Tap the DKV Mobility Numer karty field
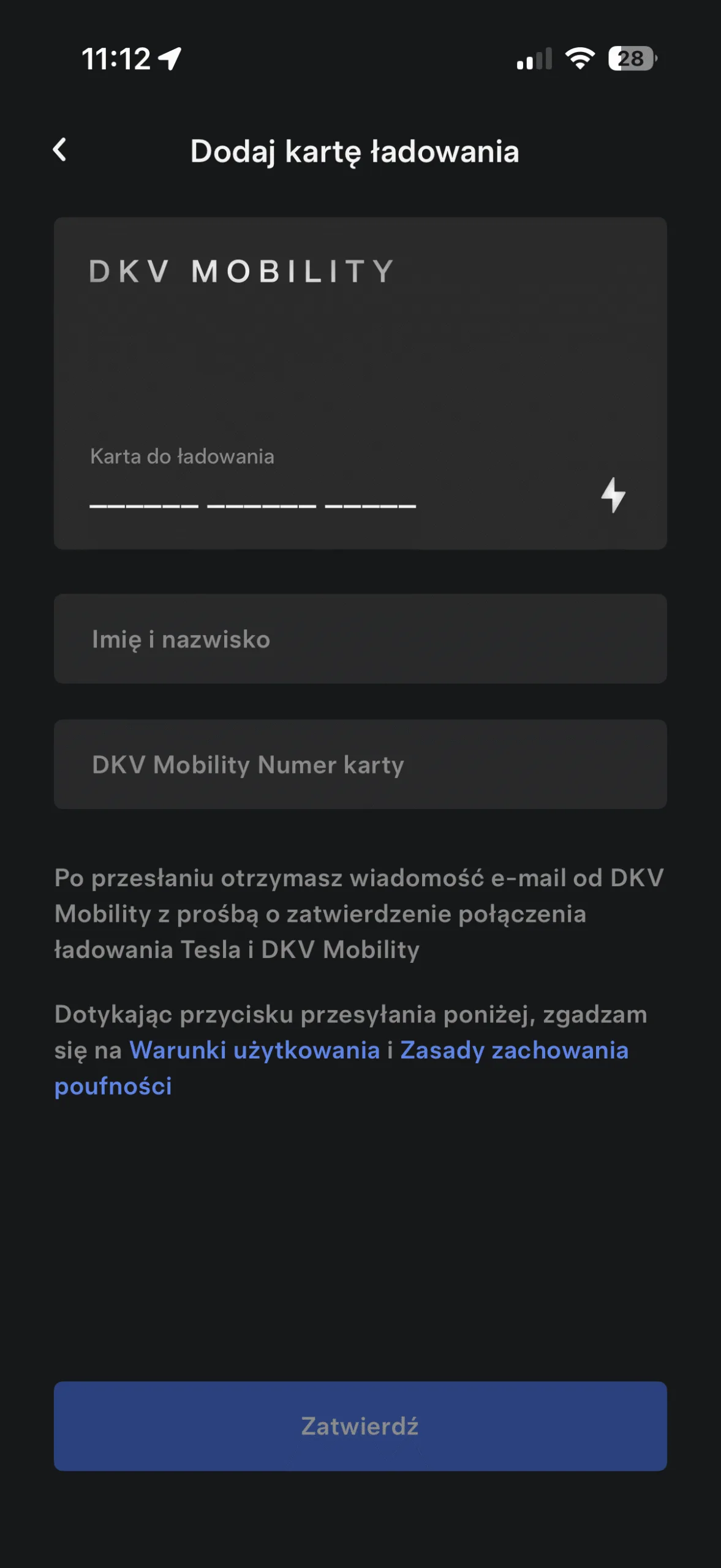The width and height of the screenshot is (721, 1568). (x=360, y=764)
